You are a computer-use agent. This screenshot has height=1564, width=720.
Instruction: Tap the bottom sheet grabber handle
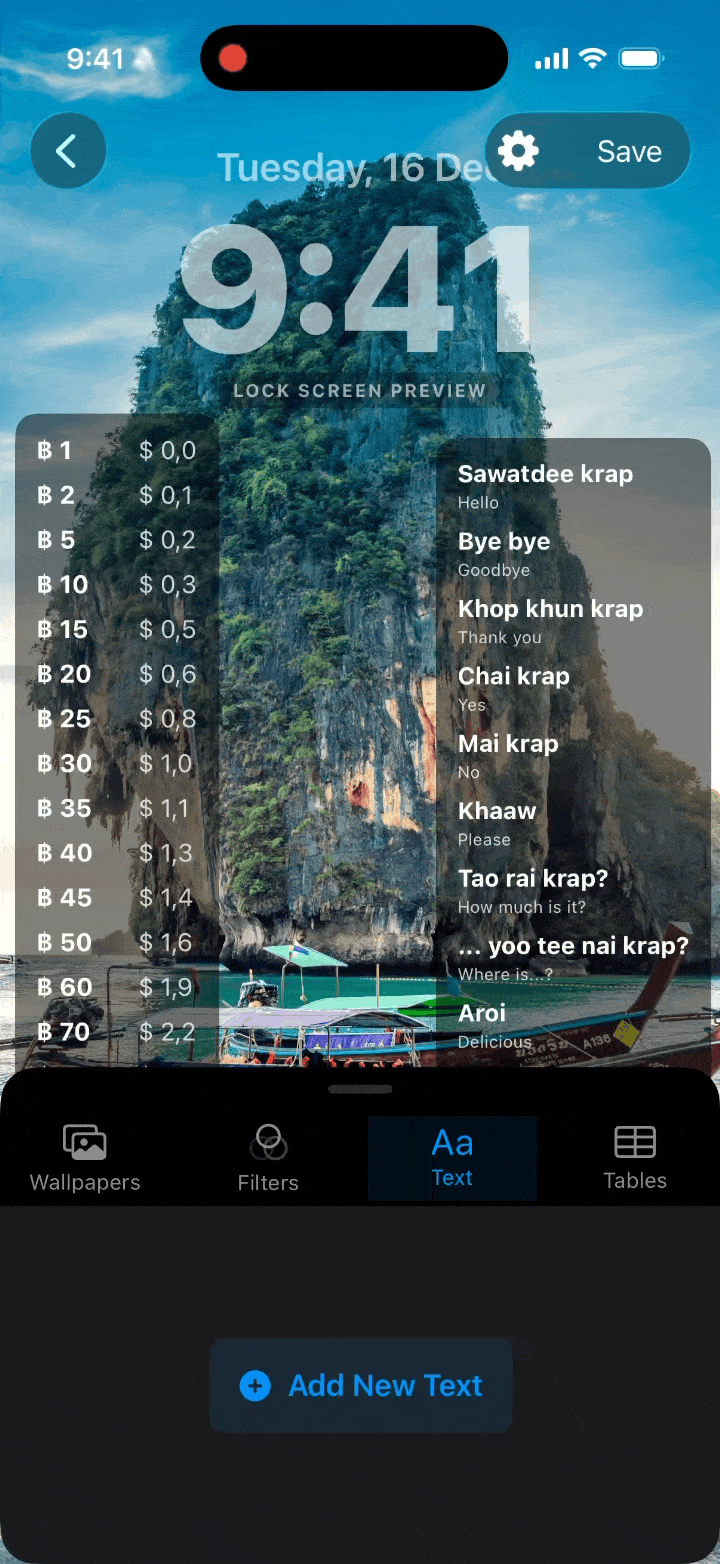[361, 1089]
